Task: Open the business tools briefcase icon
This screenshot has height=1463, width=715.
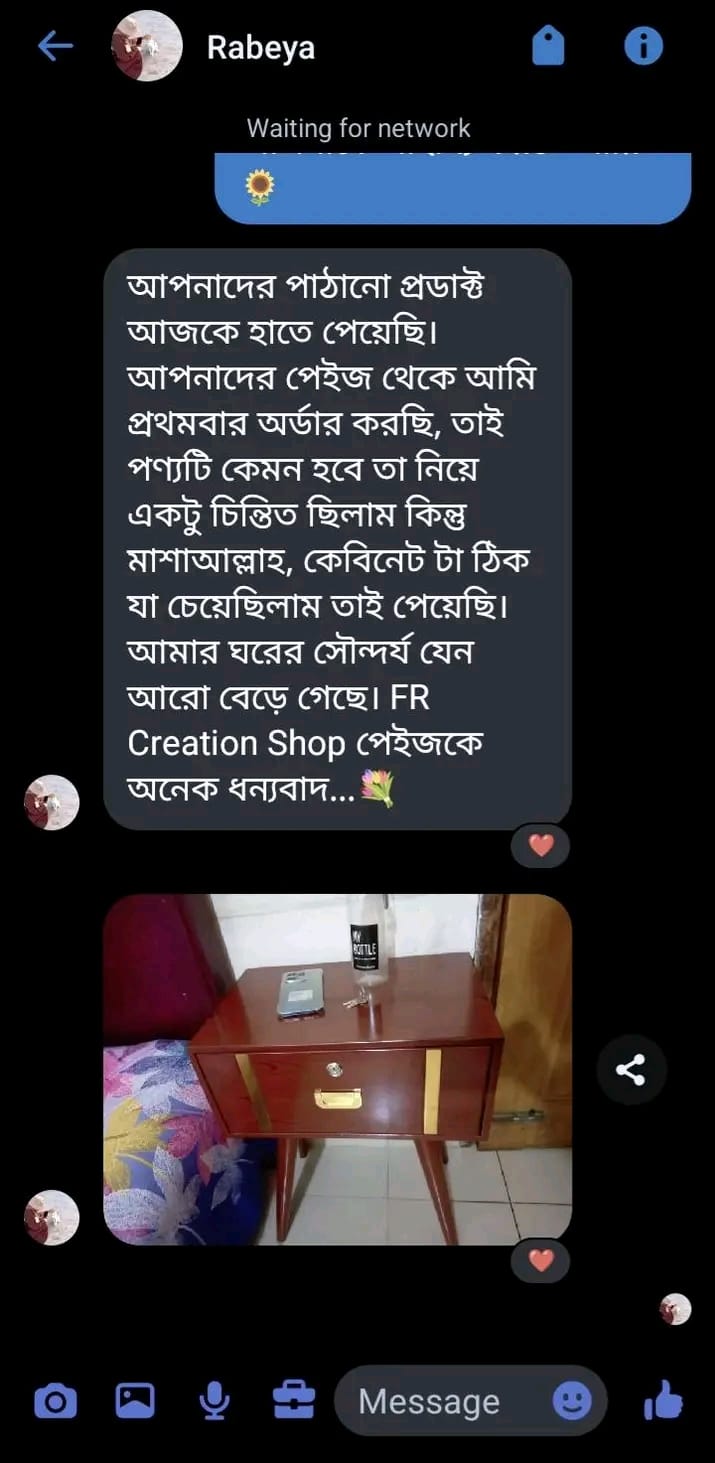Action: 293,1400
